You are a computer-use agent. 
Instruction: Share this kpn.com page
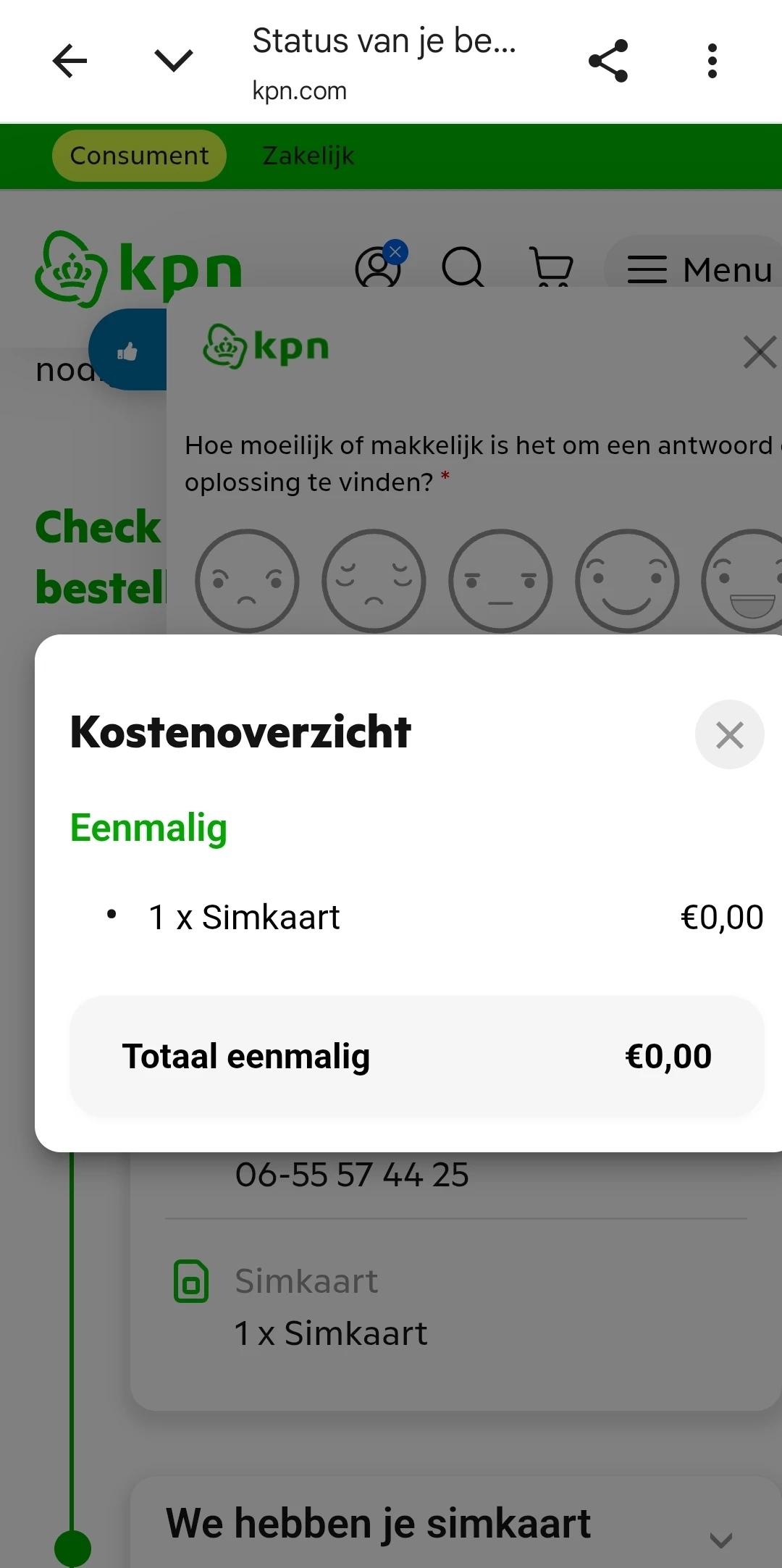coord(608,61)
